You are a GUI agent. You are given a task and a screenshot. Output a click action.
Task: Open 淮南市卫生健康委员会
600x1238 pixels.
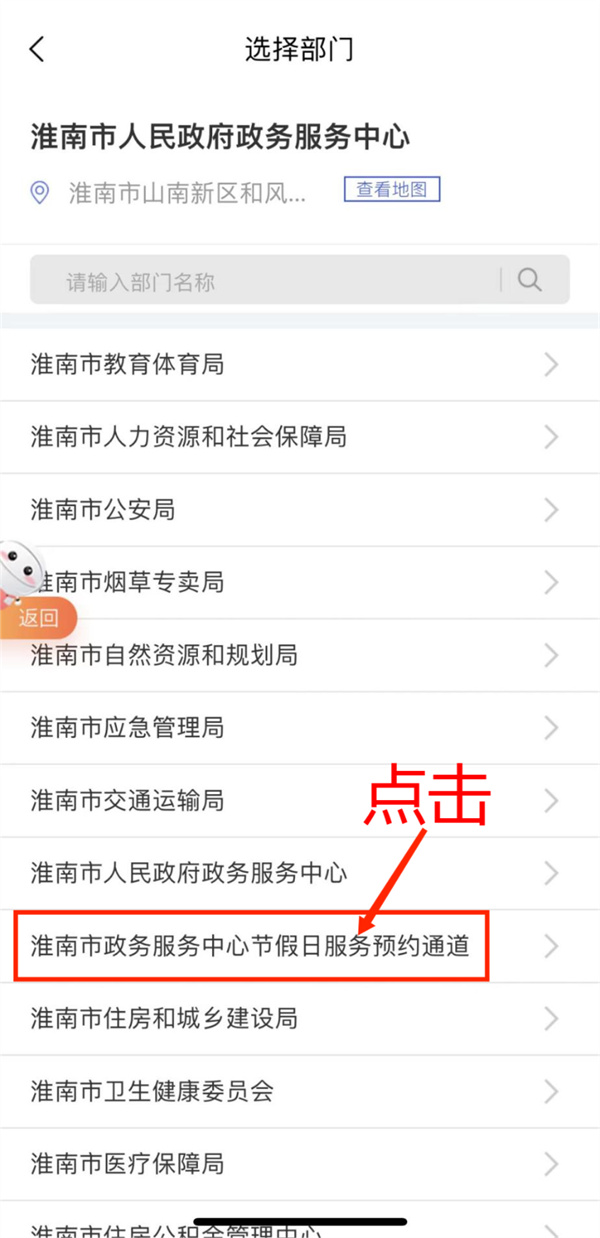click(290, 1091)
